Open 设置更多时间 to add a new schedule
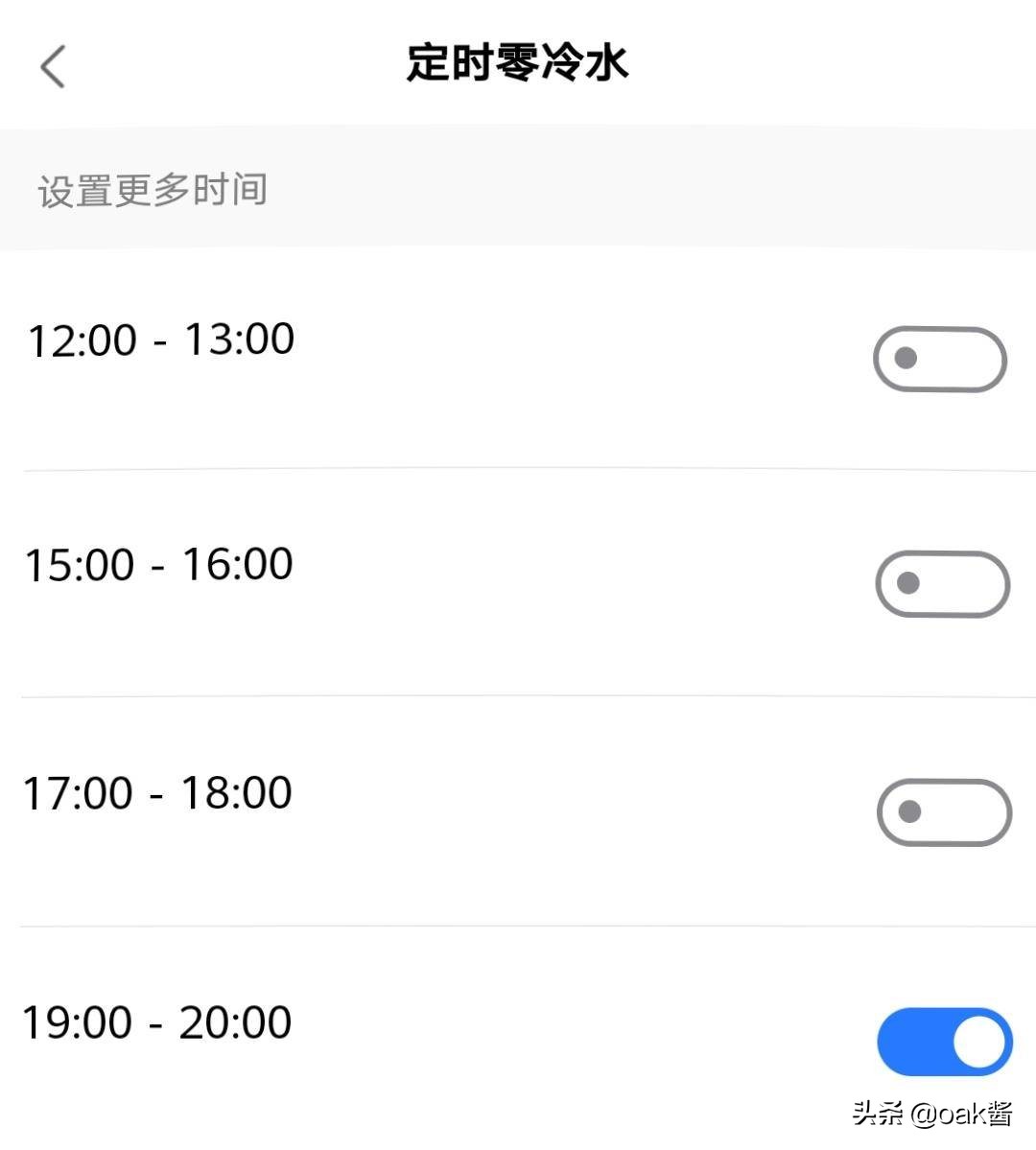This screenshot has width=1036, height=1150. [152, 189]
